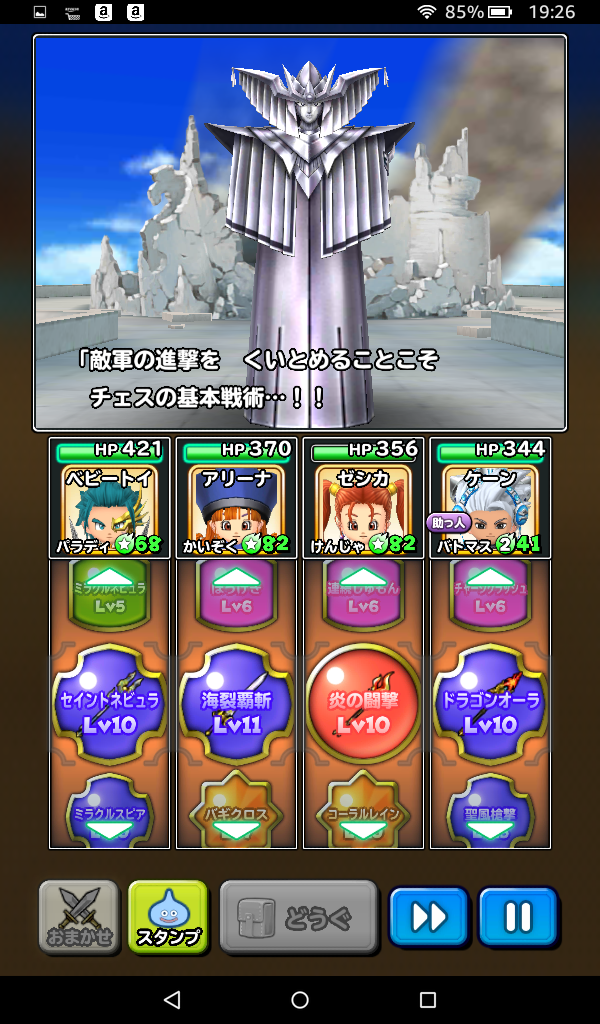This screenshot has height=1024, width=600.
Task: Activate the セイントネビュラ Lv10 skill
Action: [x=110, y=705]
